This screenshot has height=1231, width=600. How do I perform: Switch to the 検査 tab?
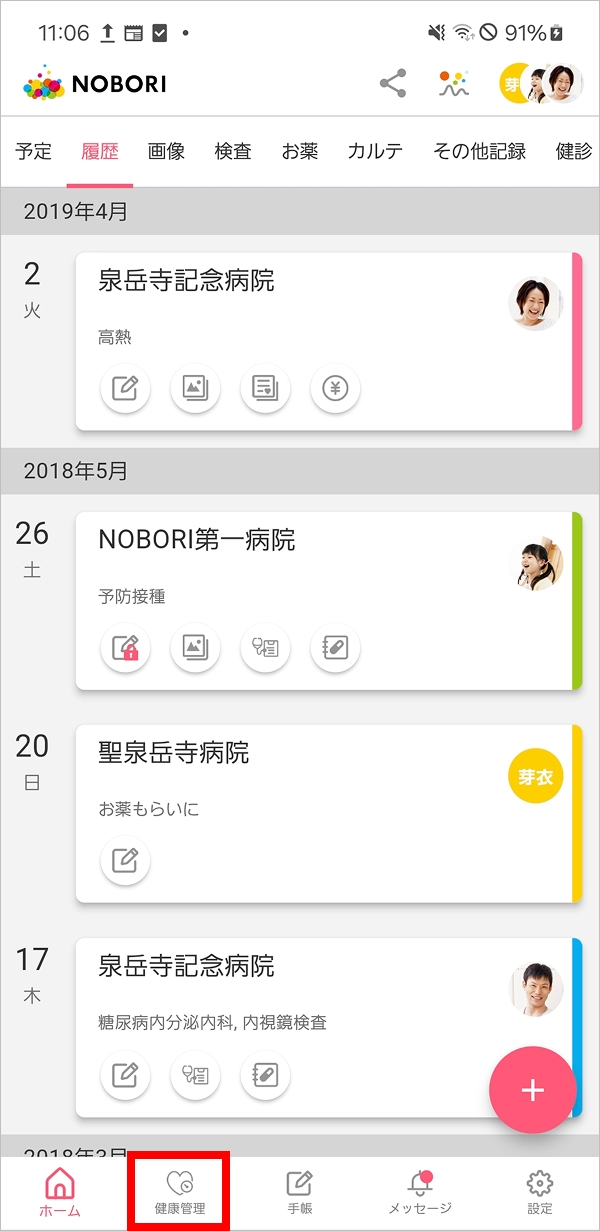coord(233,152)
